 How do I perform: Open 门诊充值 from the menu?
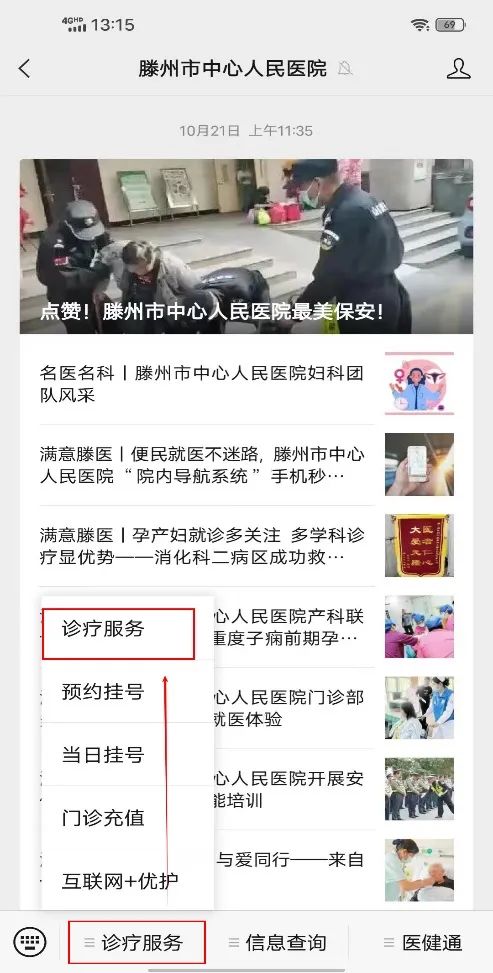click(x=127, y=817)
